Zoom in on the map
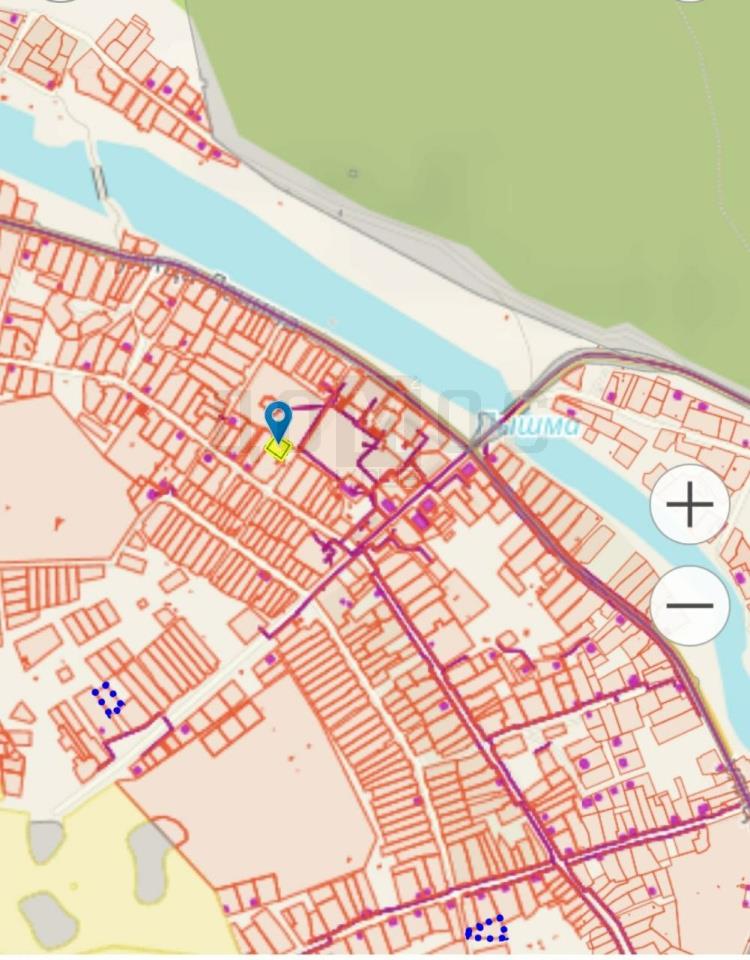Screen dimensions: 750x960 (689, 504)
